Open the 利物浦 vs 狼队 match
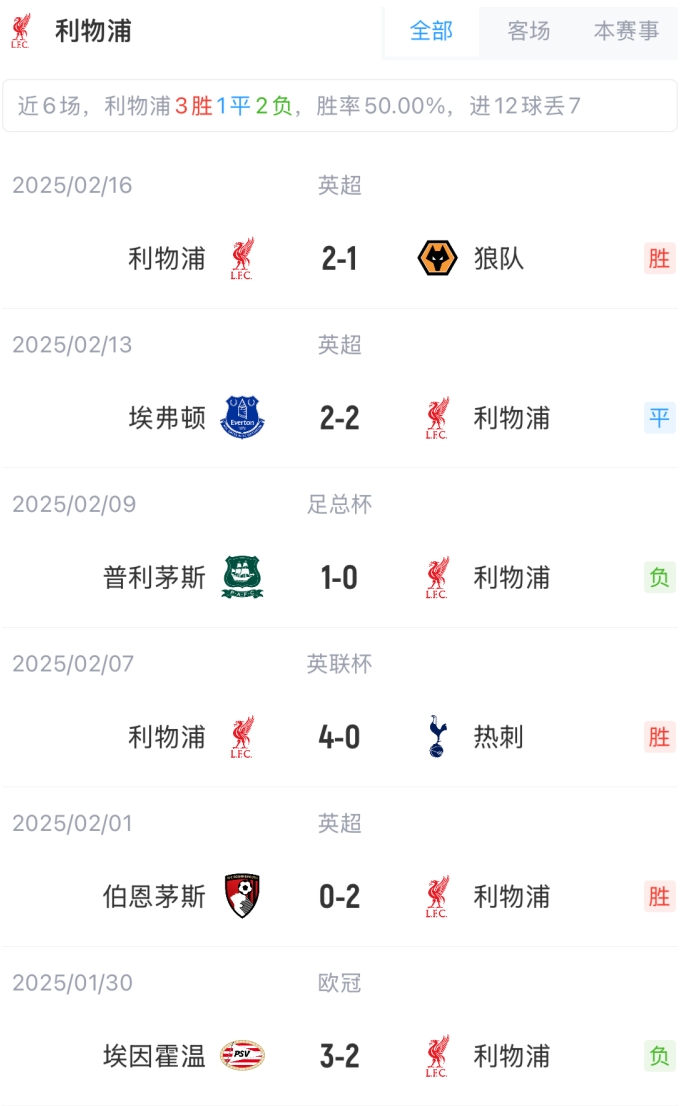 (x=340, y=259)
